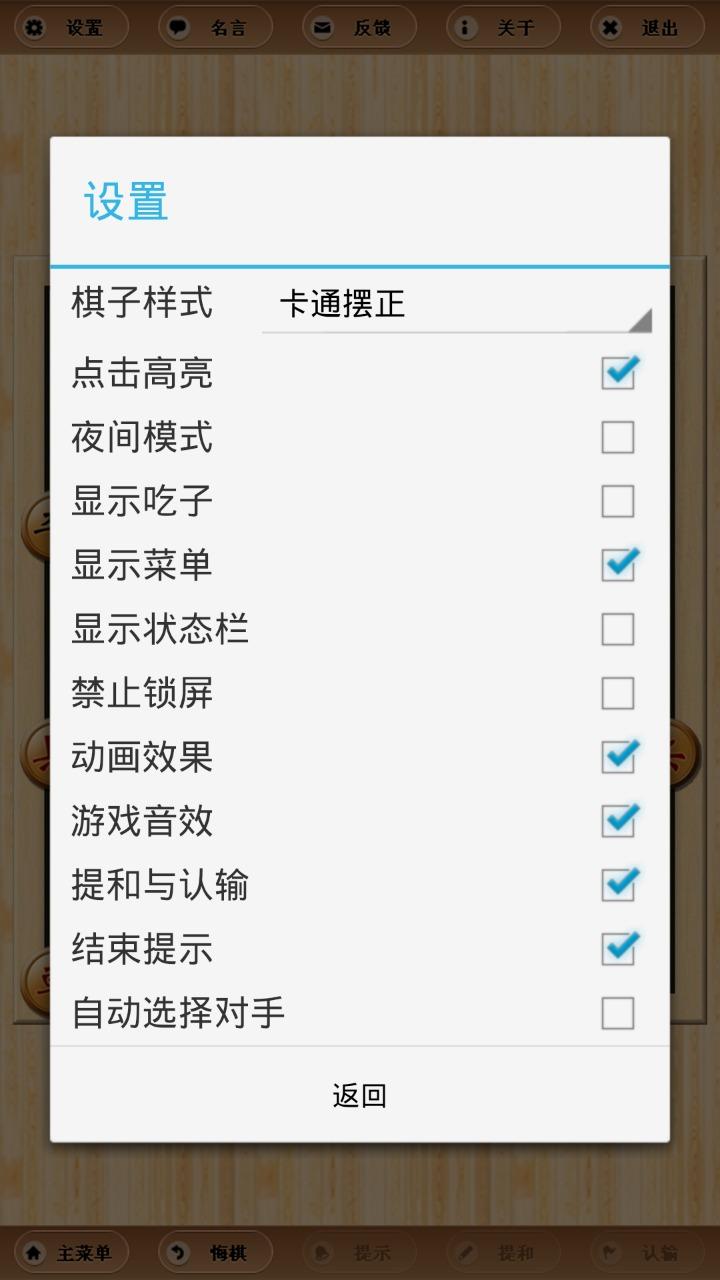Disable 提和与认输 checkbox

point(618,885)
